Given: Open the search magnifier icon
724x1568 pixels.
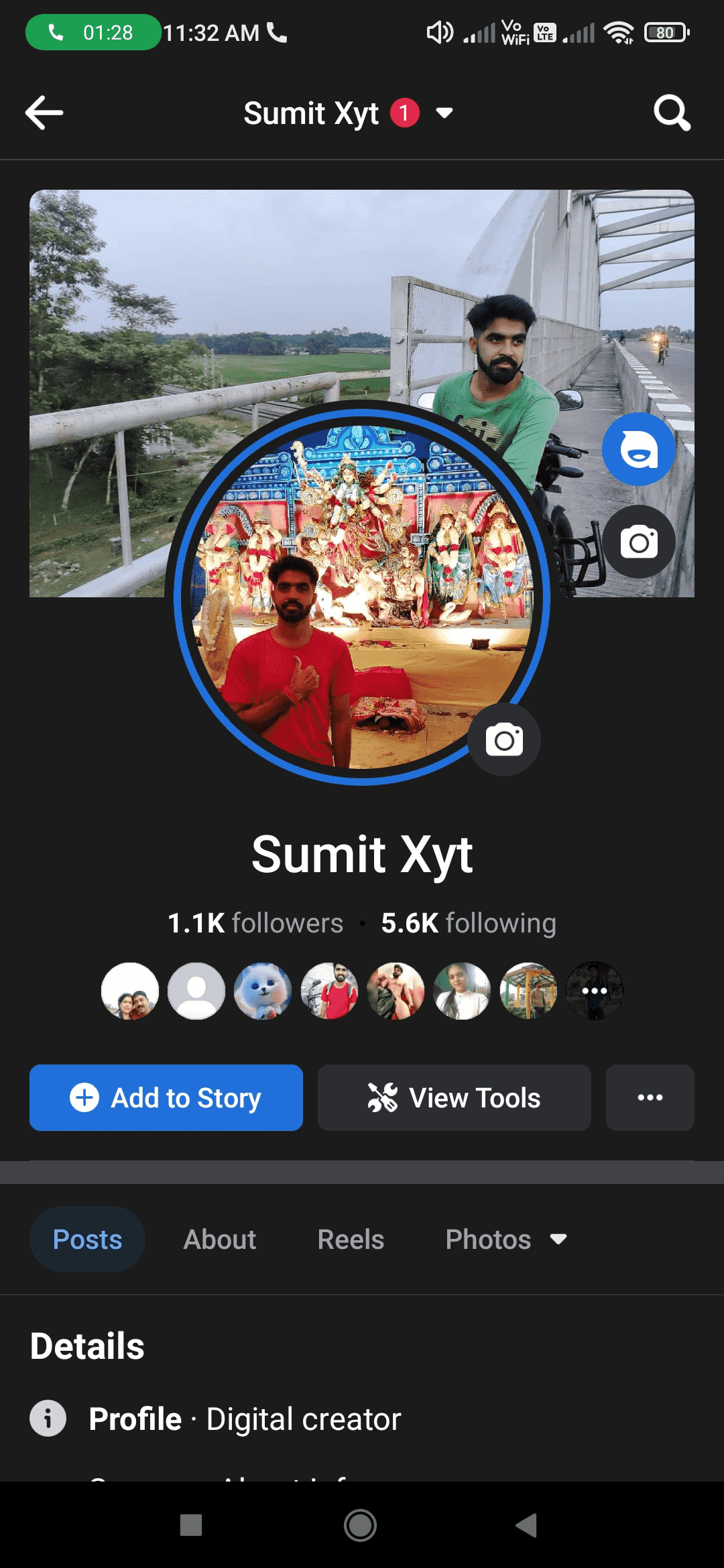Looking at the screenshot, I should [x=672, y=113].
